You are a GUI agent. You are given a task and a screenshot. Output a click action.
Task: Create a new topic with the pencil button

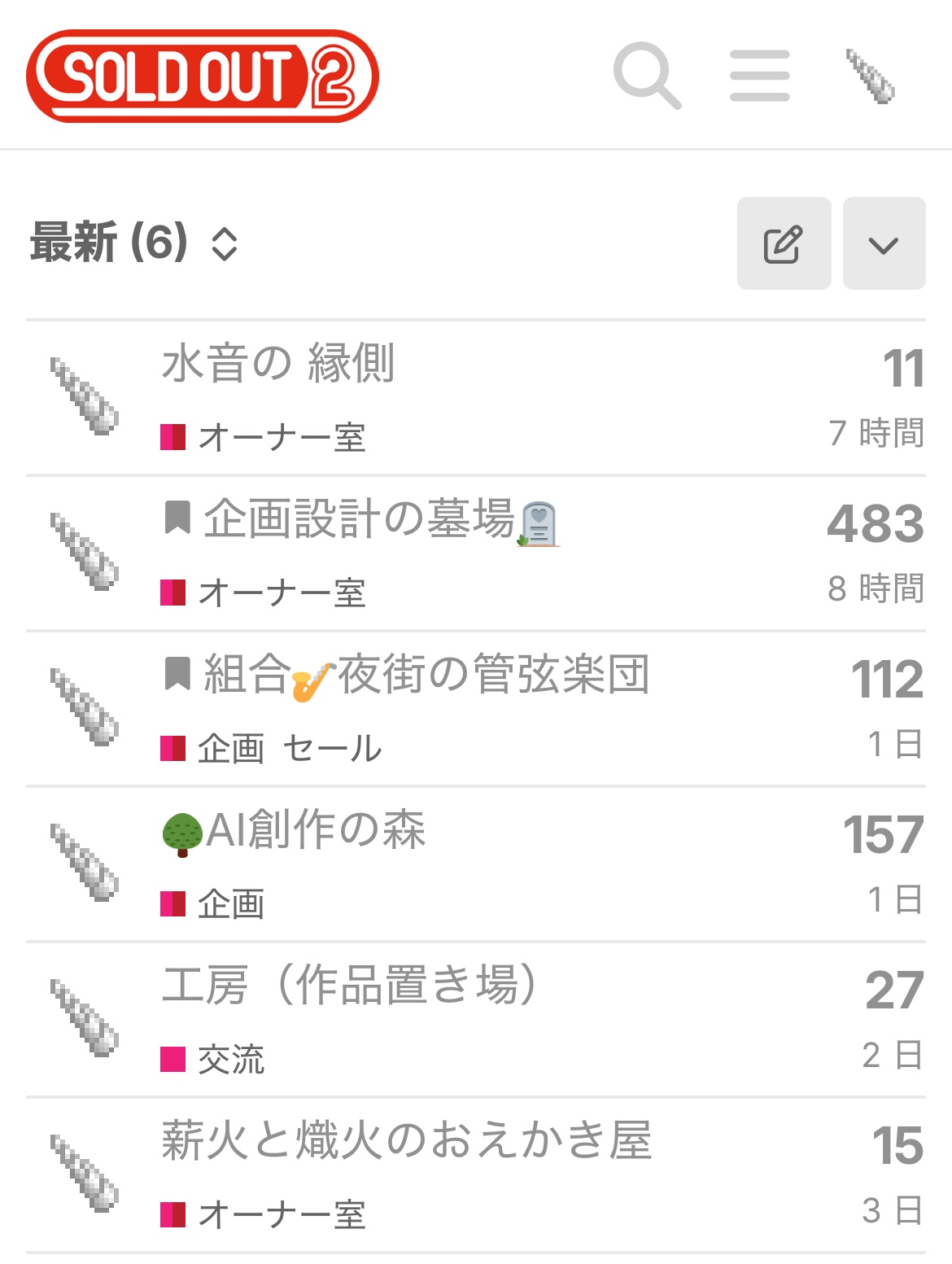[783, 243]
